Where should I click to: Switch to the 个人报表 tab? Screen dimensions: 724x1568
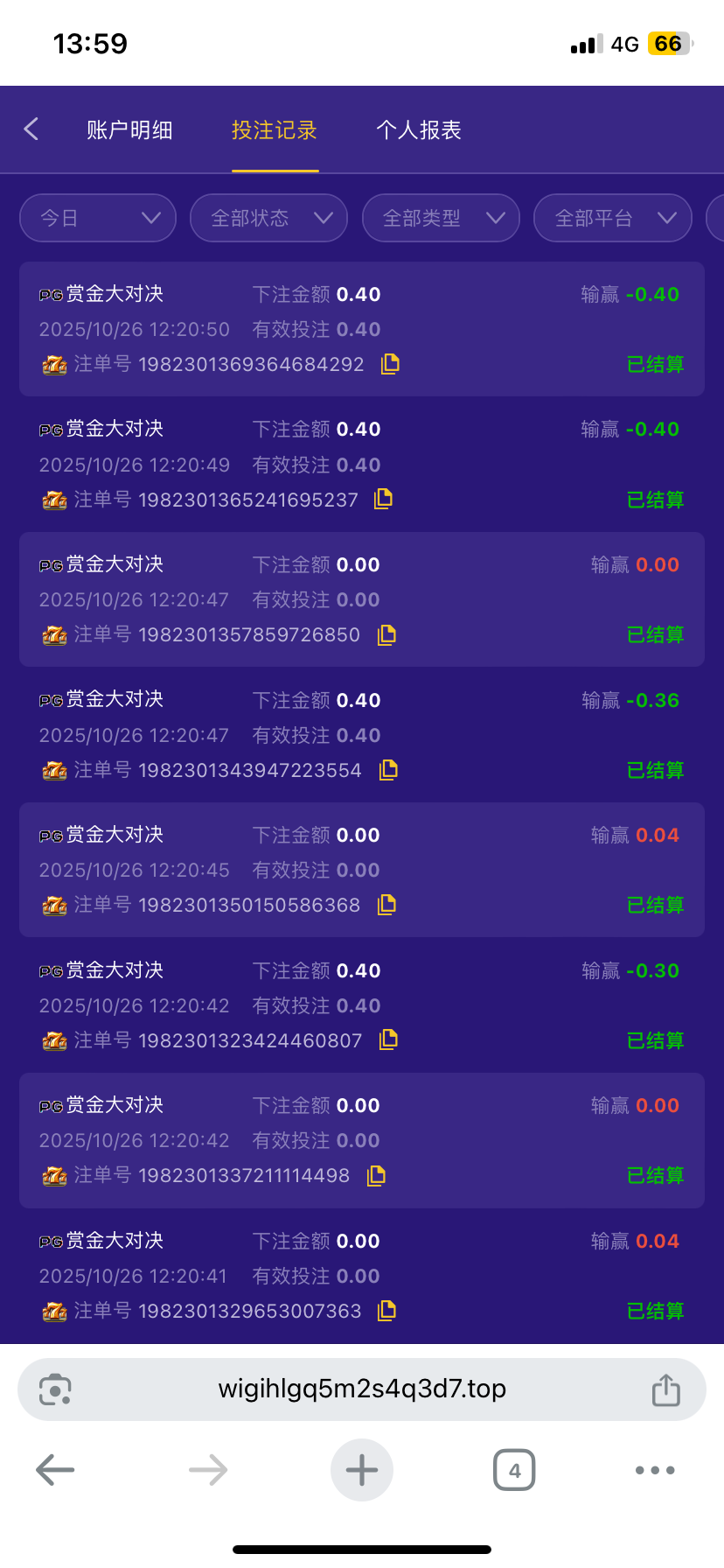coord(418,130)
